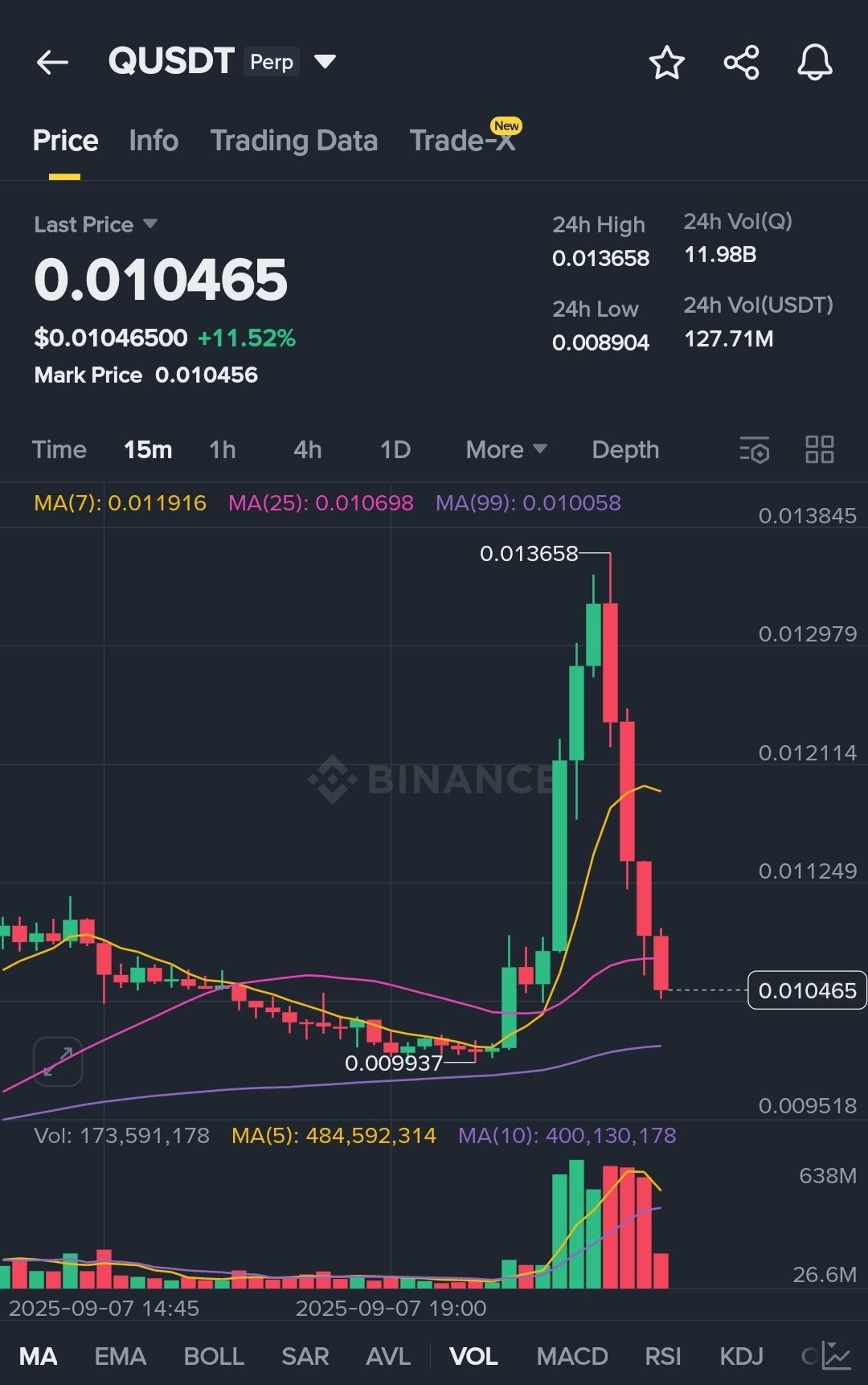
Task: Enable the BOLL indicator
Action: pyautogui.click(x=213, y=1356)
